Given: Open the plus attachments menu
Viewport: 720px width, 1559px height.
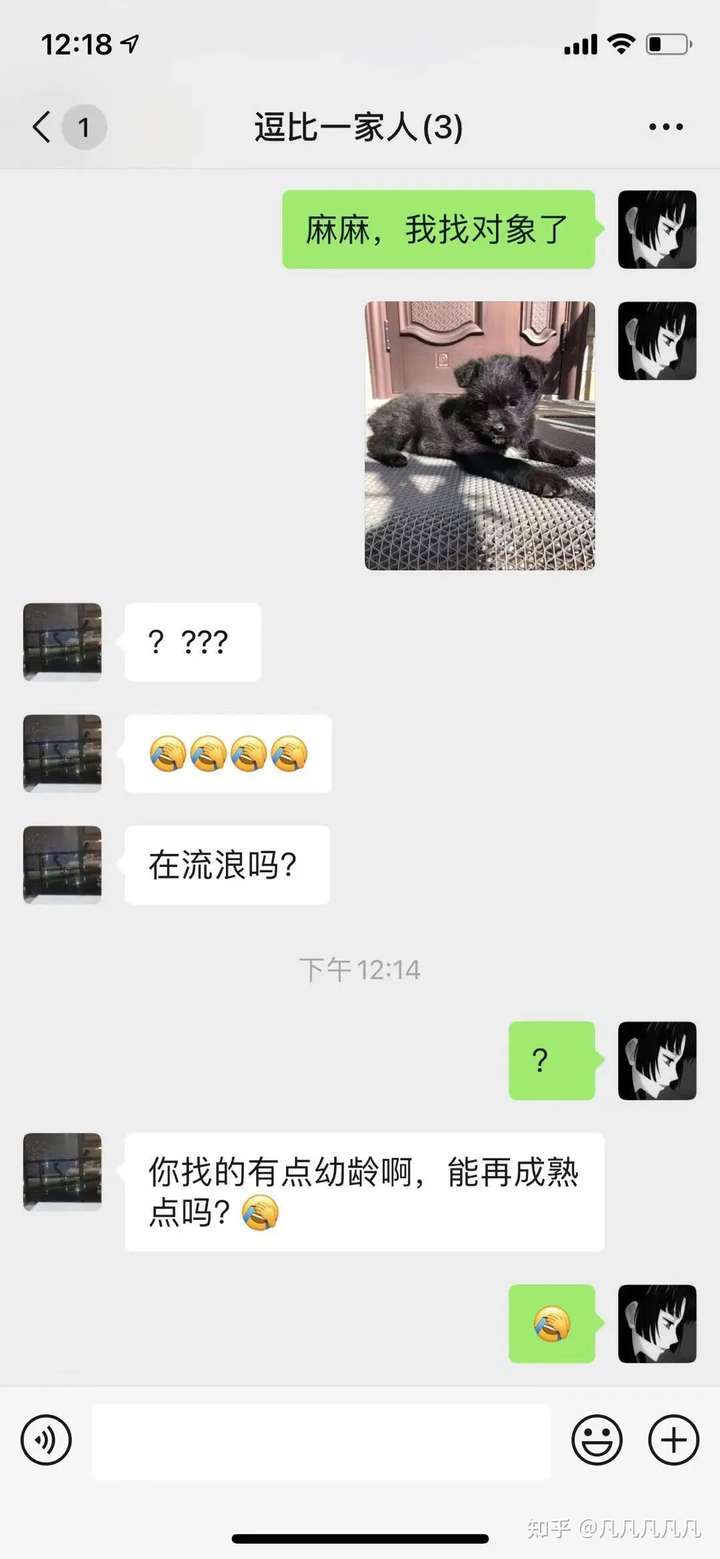Looking at the screenshot, I should 674,1441.
